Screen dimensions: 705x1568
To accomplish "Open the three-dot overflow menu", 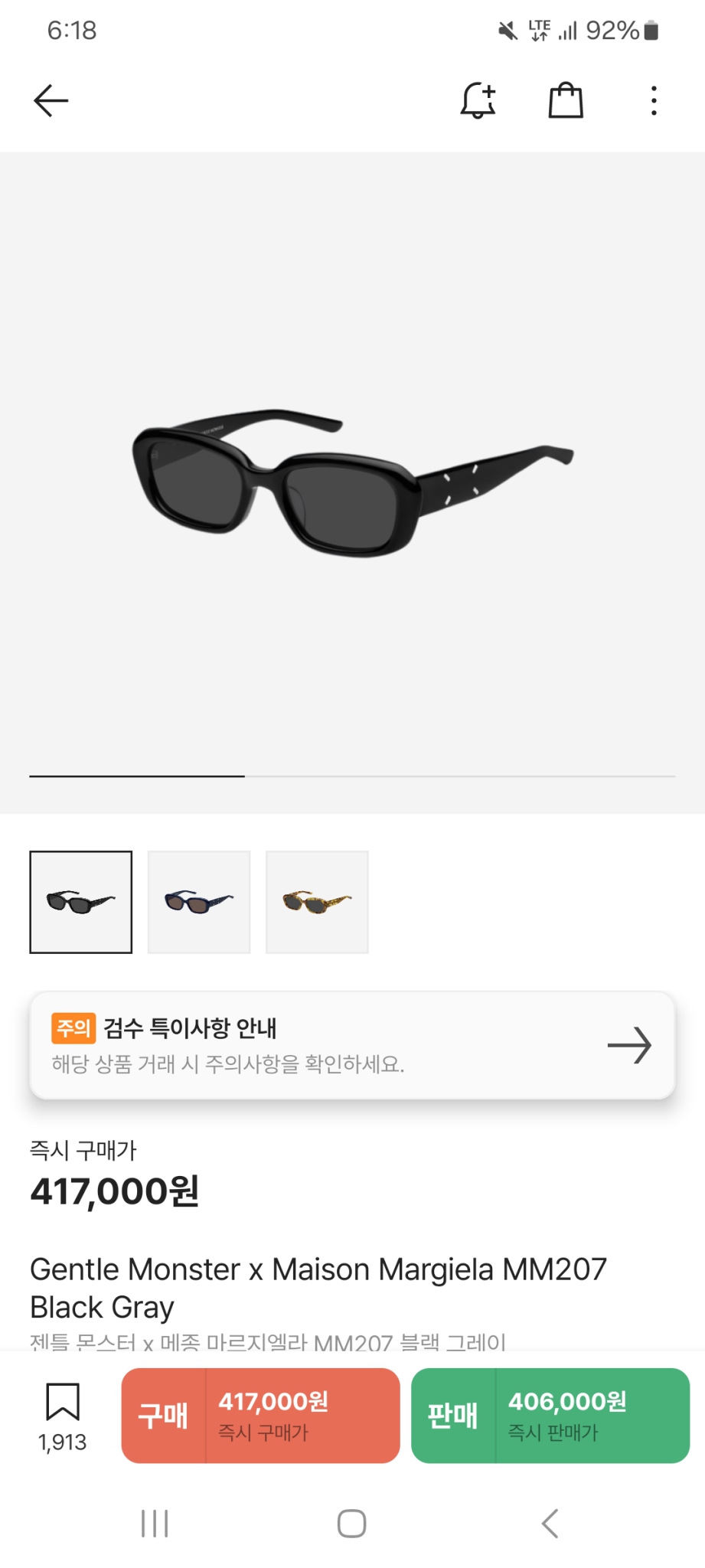I will pos(653,100).
